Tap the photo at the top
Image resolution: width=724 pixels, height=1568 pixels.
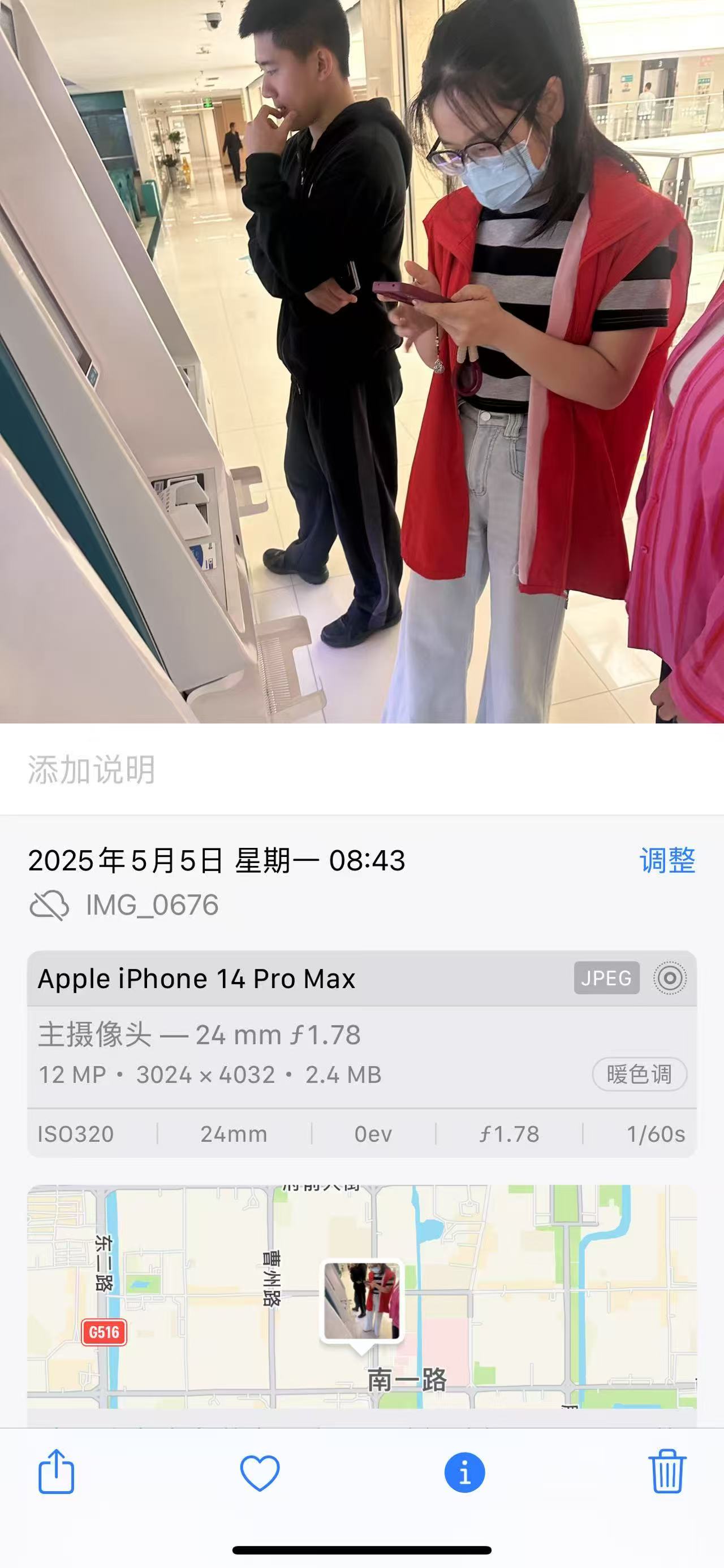click(361, 362)
